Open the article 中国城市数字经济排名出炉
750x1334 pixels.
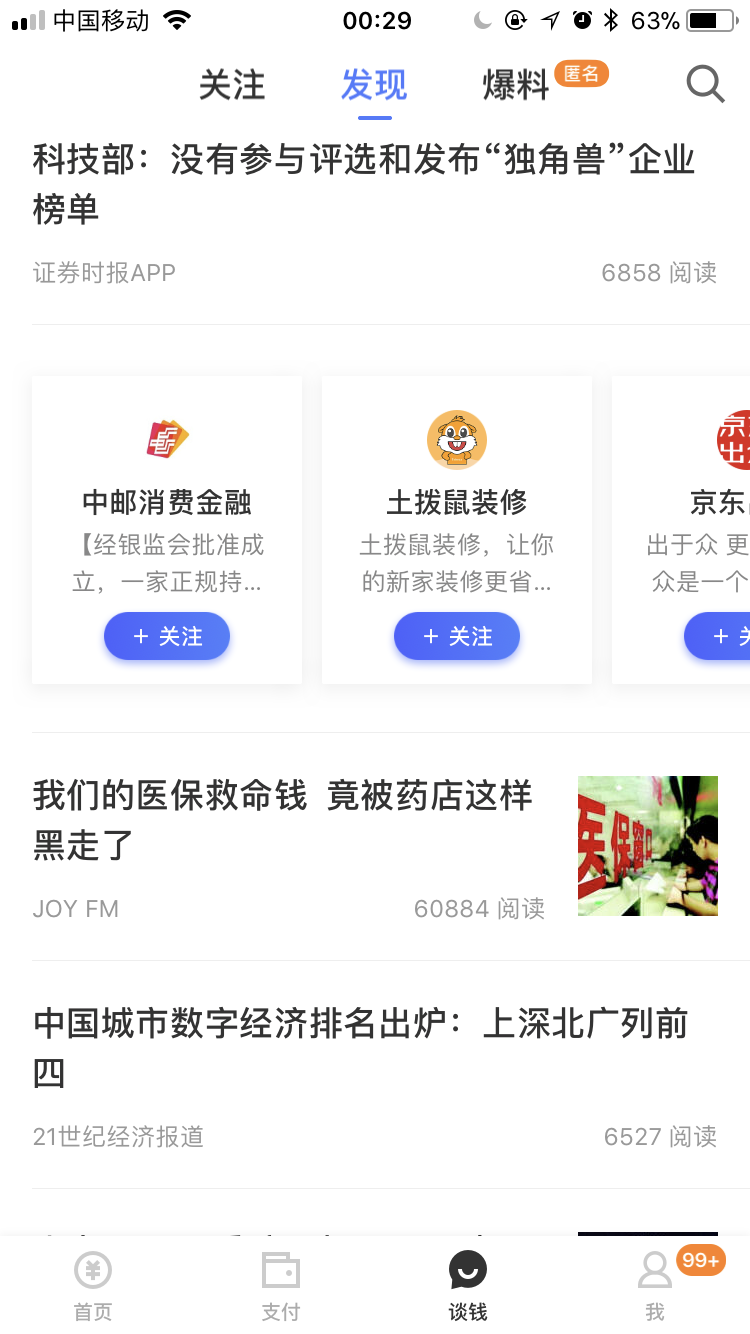coord(375,1075)
